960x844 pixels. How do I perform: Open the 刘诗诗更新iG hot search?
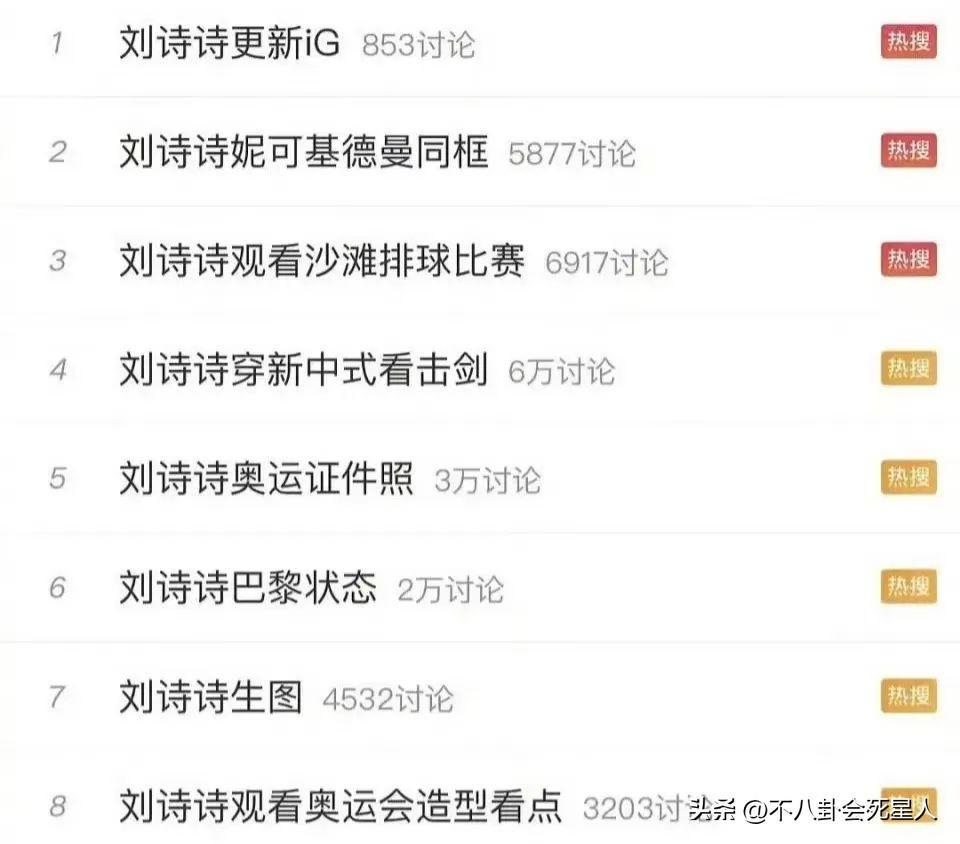coord(229,44)
